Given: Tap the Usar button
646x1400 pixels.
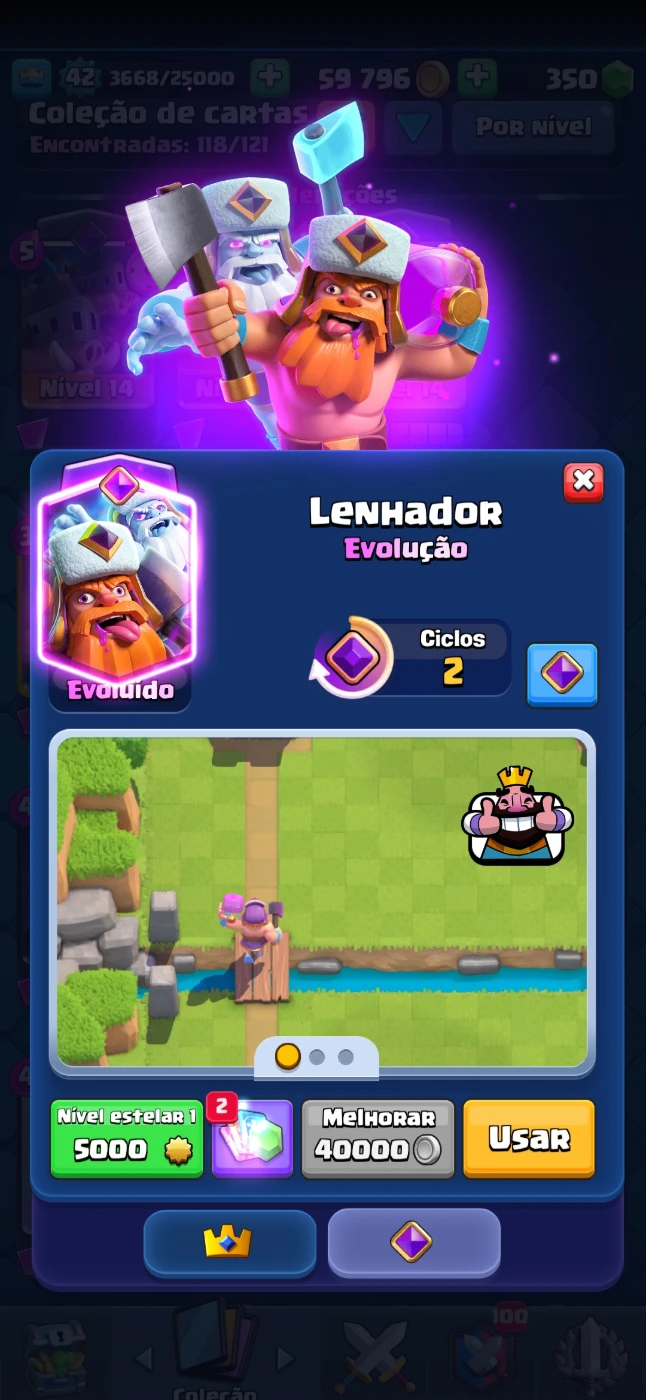Looking at the screenshot, I should point(528,1138).
